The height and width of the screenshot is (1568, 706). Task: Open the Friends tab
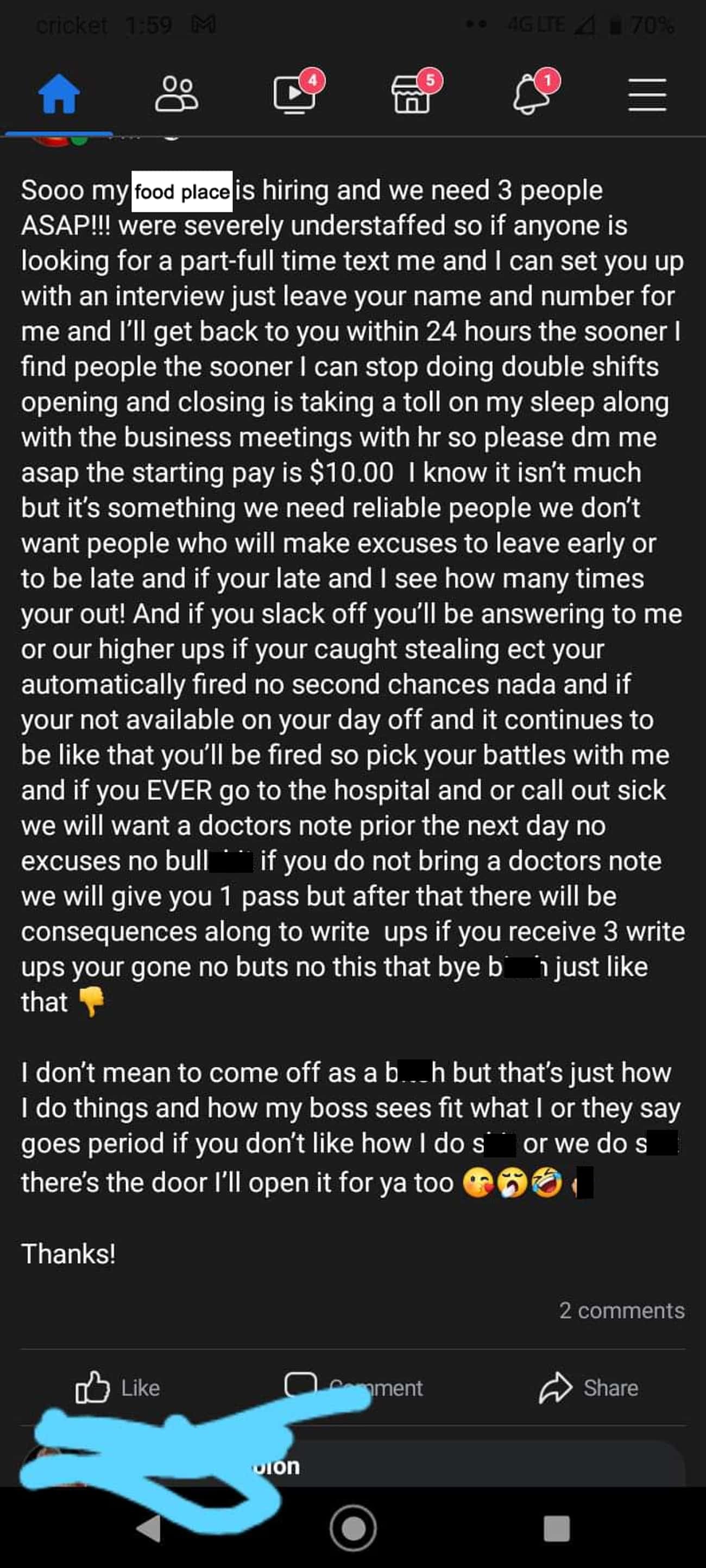pos(177,95)
